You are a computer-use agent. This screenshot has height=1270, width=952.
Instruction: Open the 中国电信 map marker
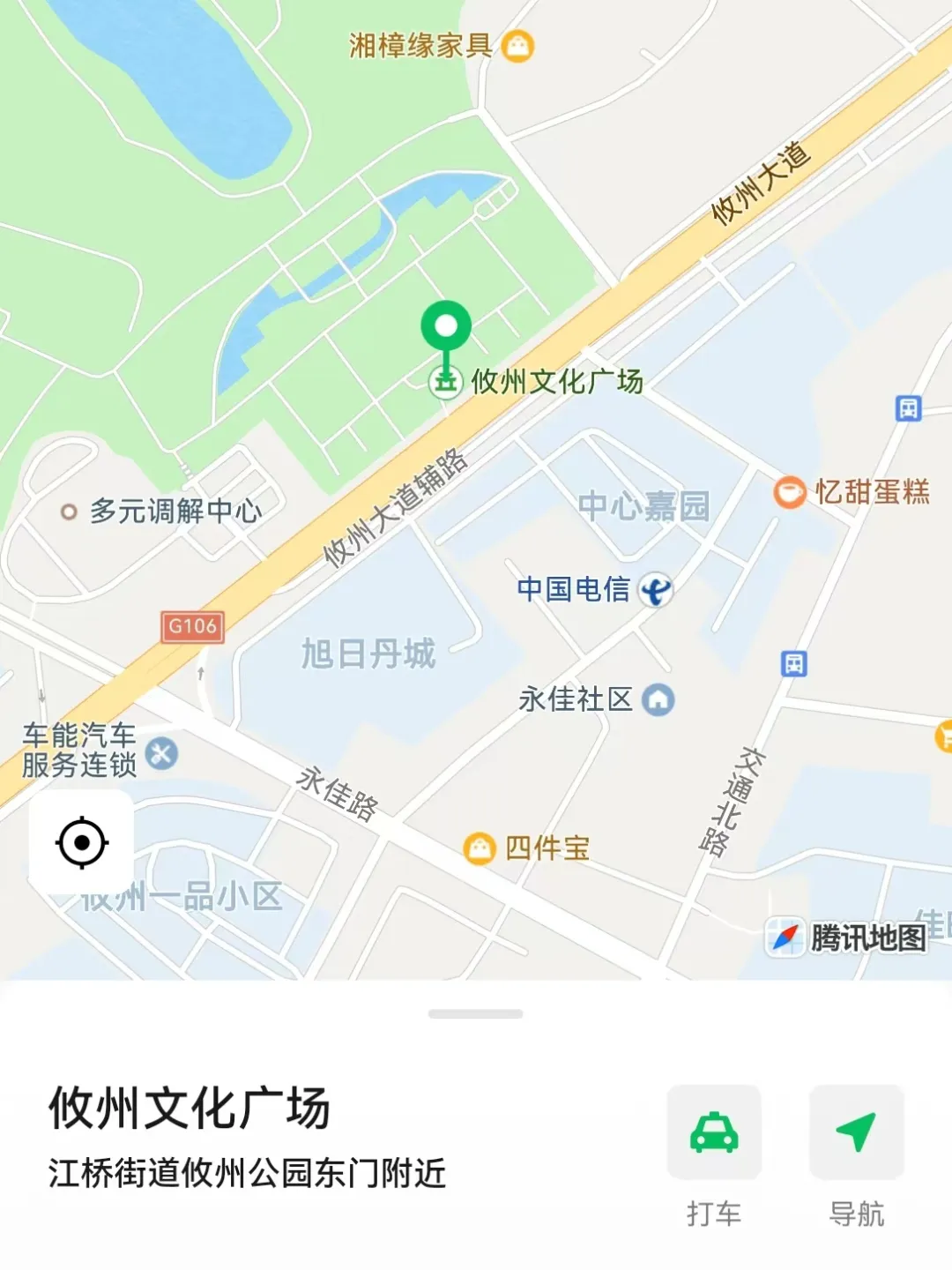point(655,590)
